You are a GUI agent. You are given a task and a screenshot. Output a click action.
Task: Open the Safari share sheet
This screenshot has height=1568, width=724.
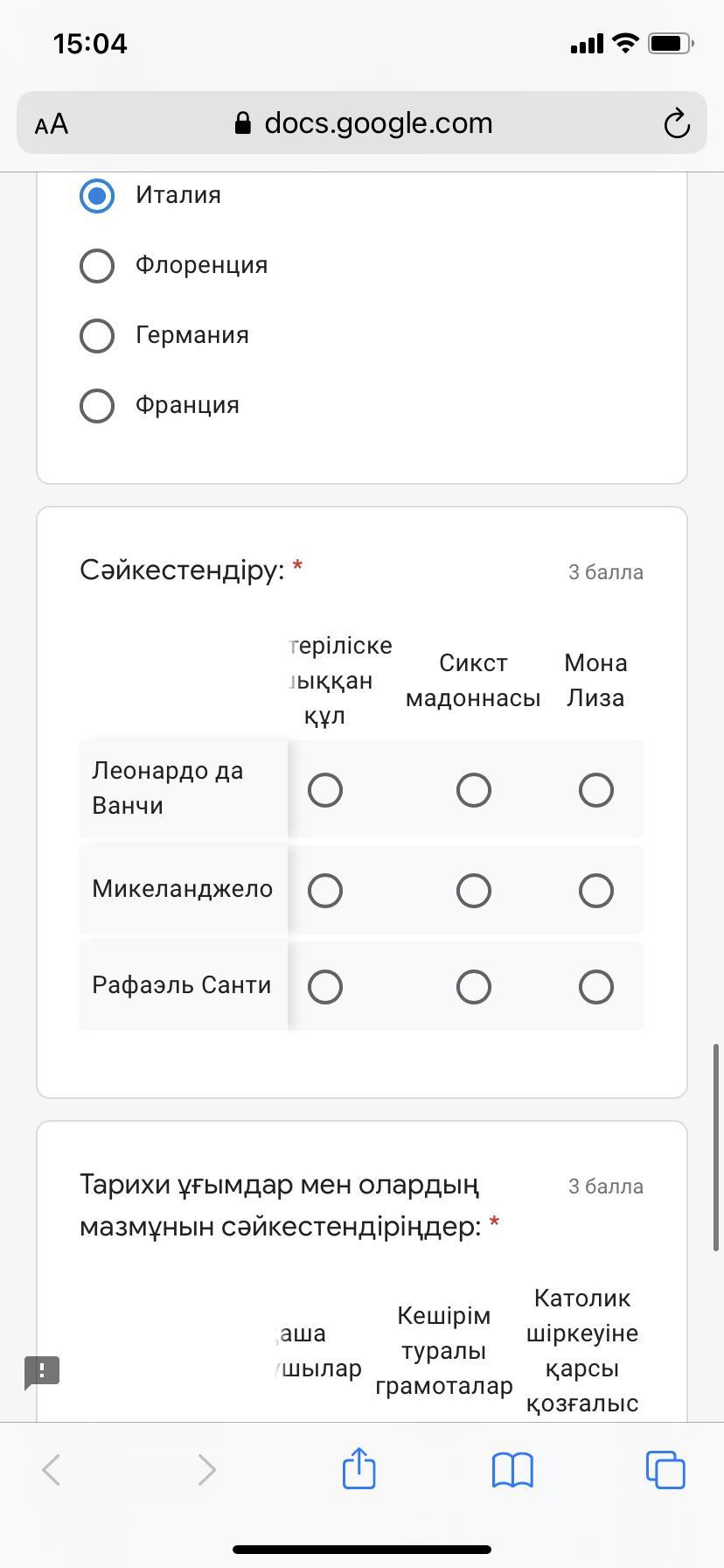pyautogui.click(x=359, y=1468)
